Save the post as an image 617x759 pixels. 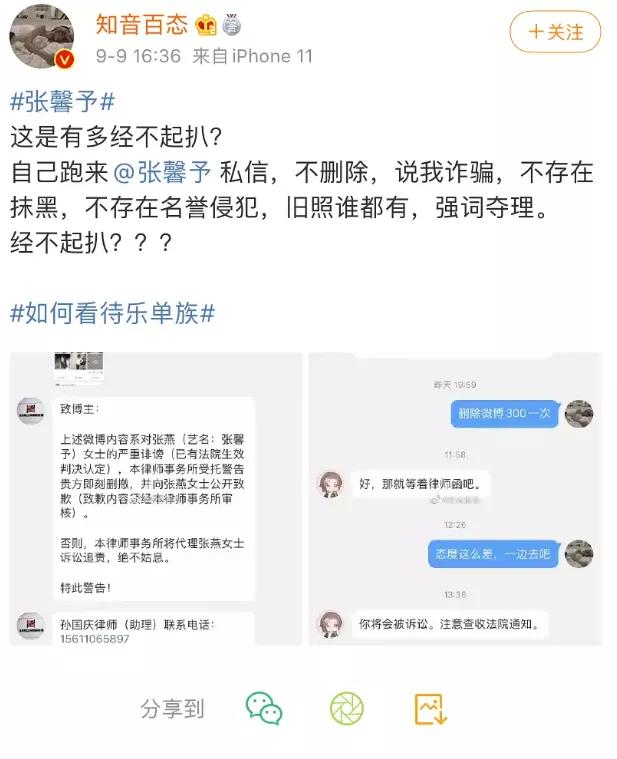pos(430,709)
